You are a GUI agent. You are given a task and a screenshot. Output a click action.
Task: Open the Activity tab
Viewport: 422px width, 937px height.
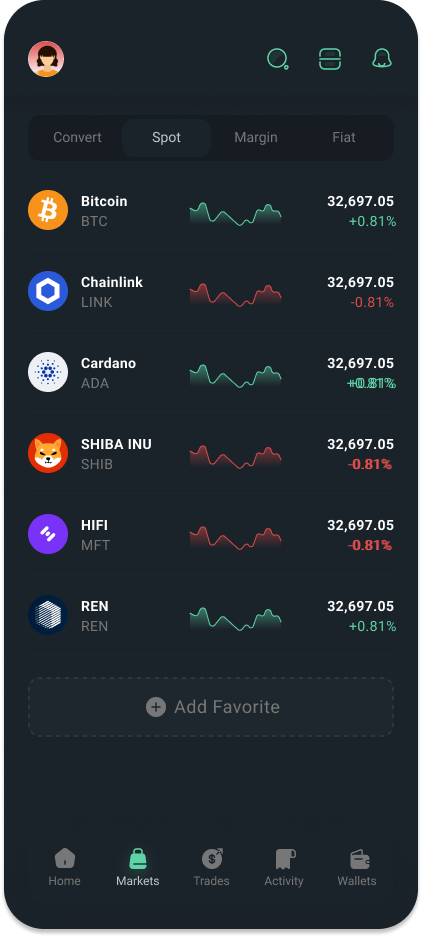point(284,868)
